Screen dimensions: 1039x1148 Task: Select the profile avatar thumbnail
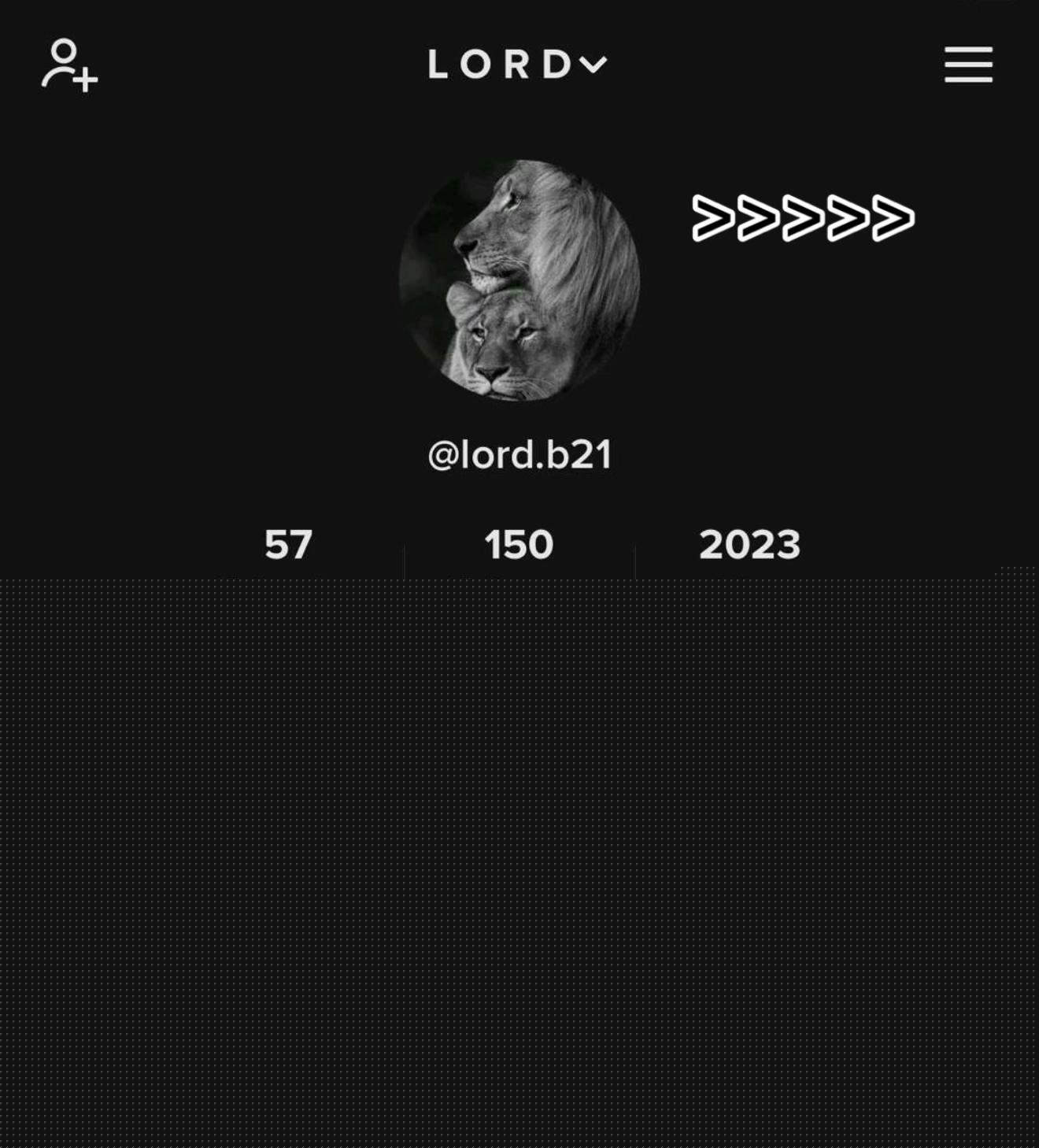pos(519,282)
